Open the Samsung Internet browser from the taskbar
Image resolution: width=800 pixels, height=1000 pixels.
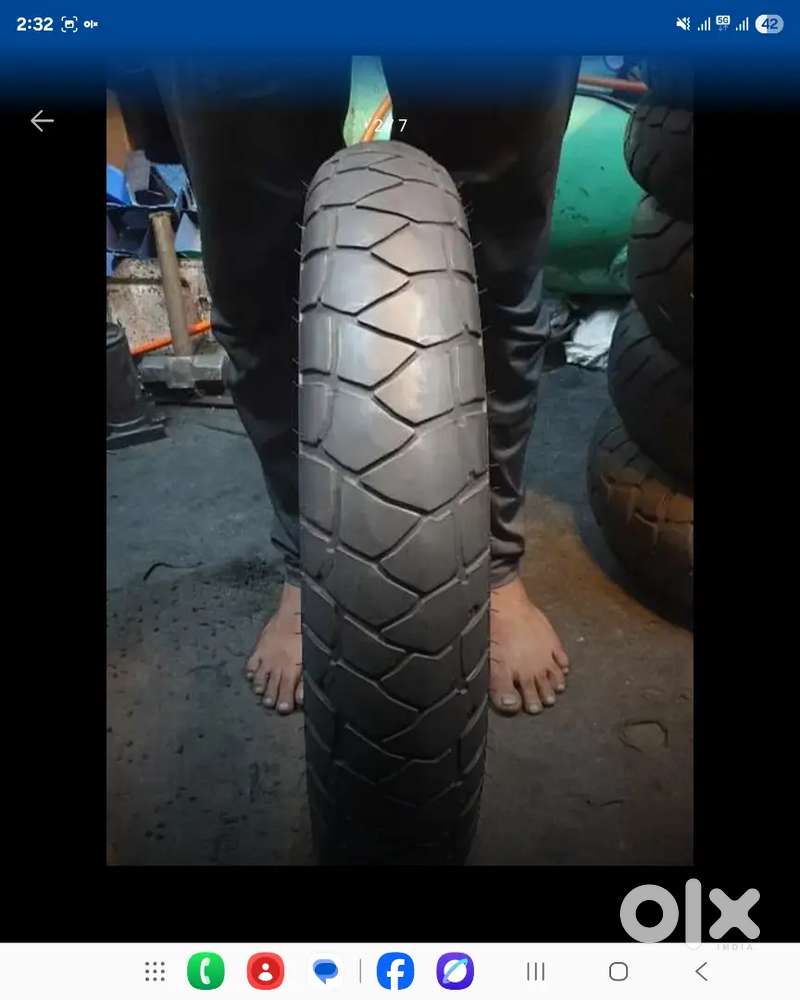tap(455, 971)
